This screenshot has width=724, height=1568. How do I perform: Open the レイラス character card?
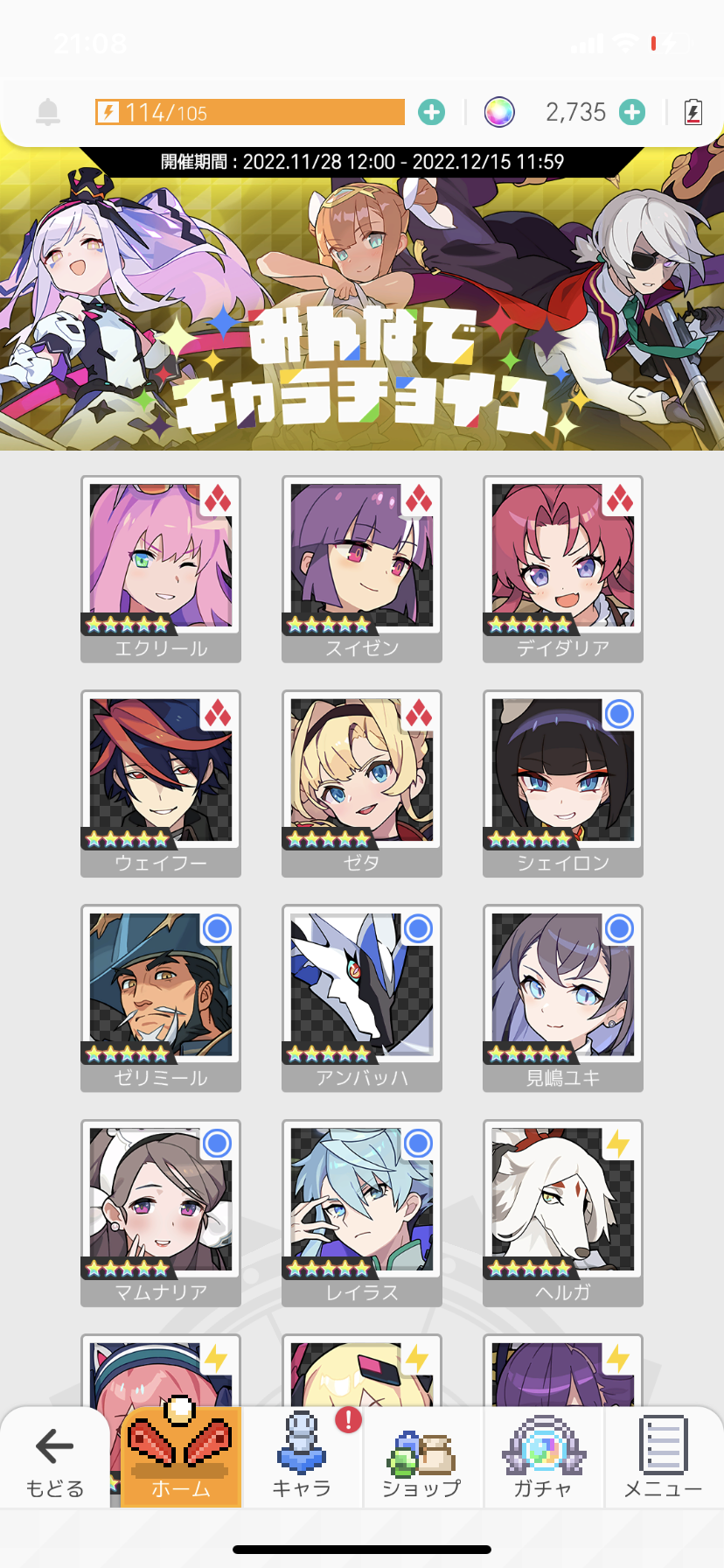(362, 1211)
